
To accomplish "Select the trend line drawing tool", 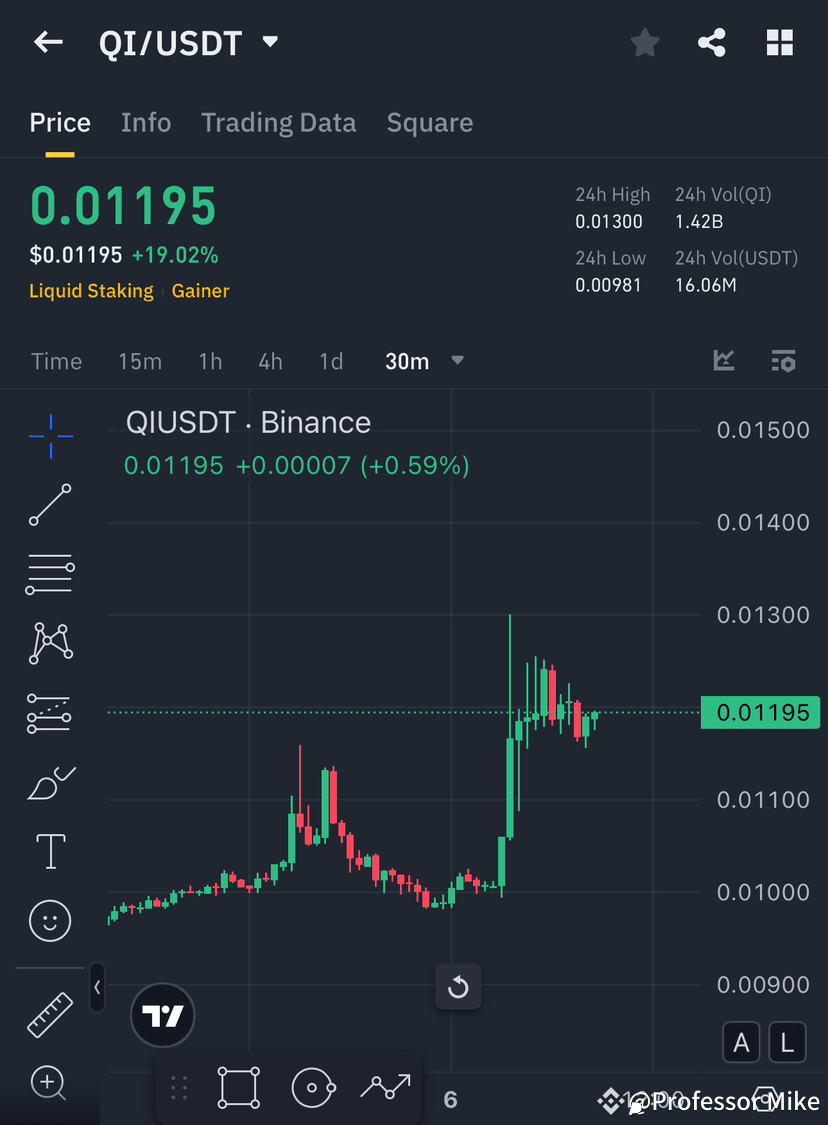I will click(x=50, y=505).
